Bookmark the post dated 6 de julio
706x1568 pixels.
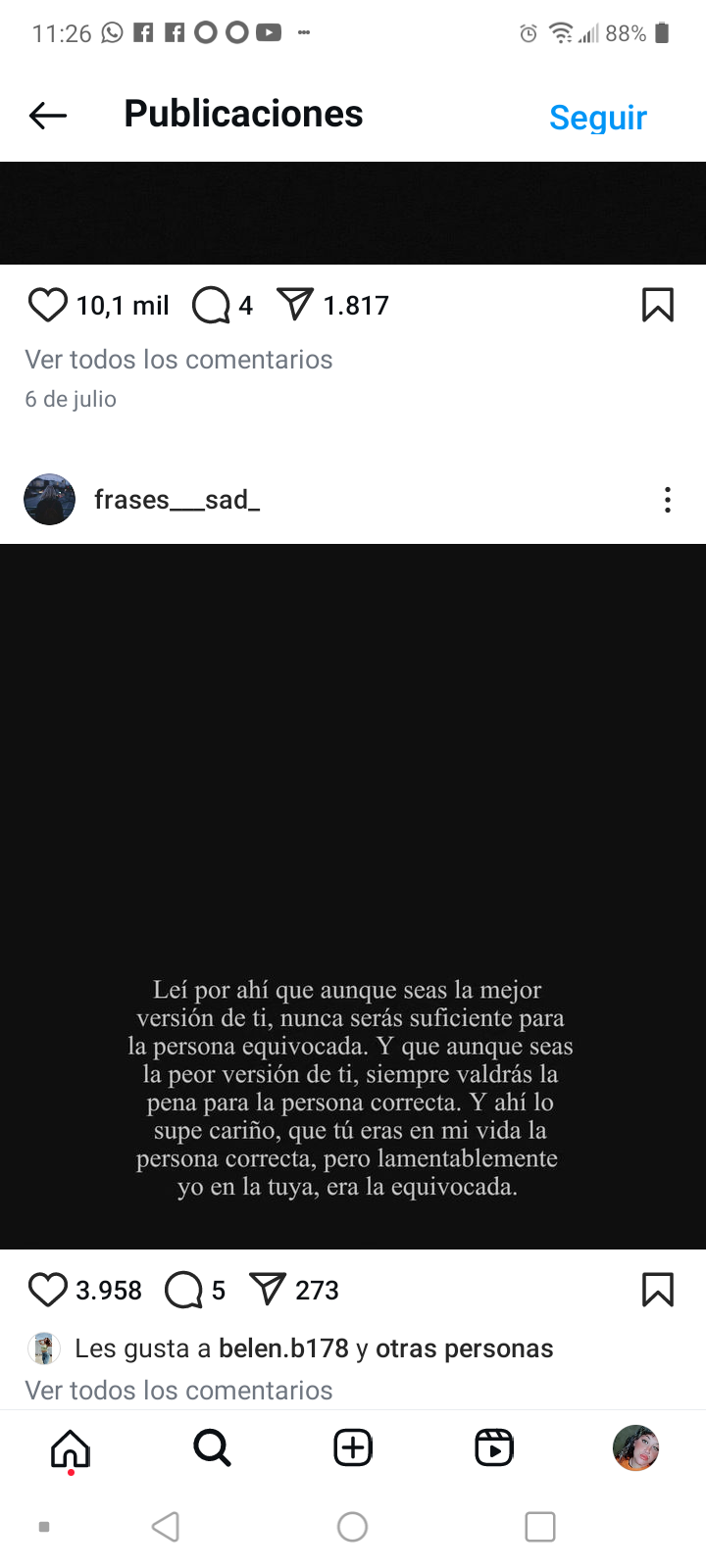[x=657, y=305]
